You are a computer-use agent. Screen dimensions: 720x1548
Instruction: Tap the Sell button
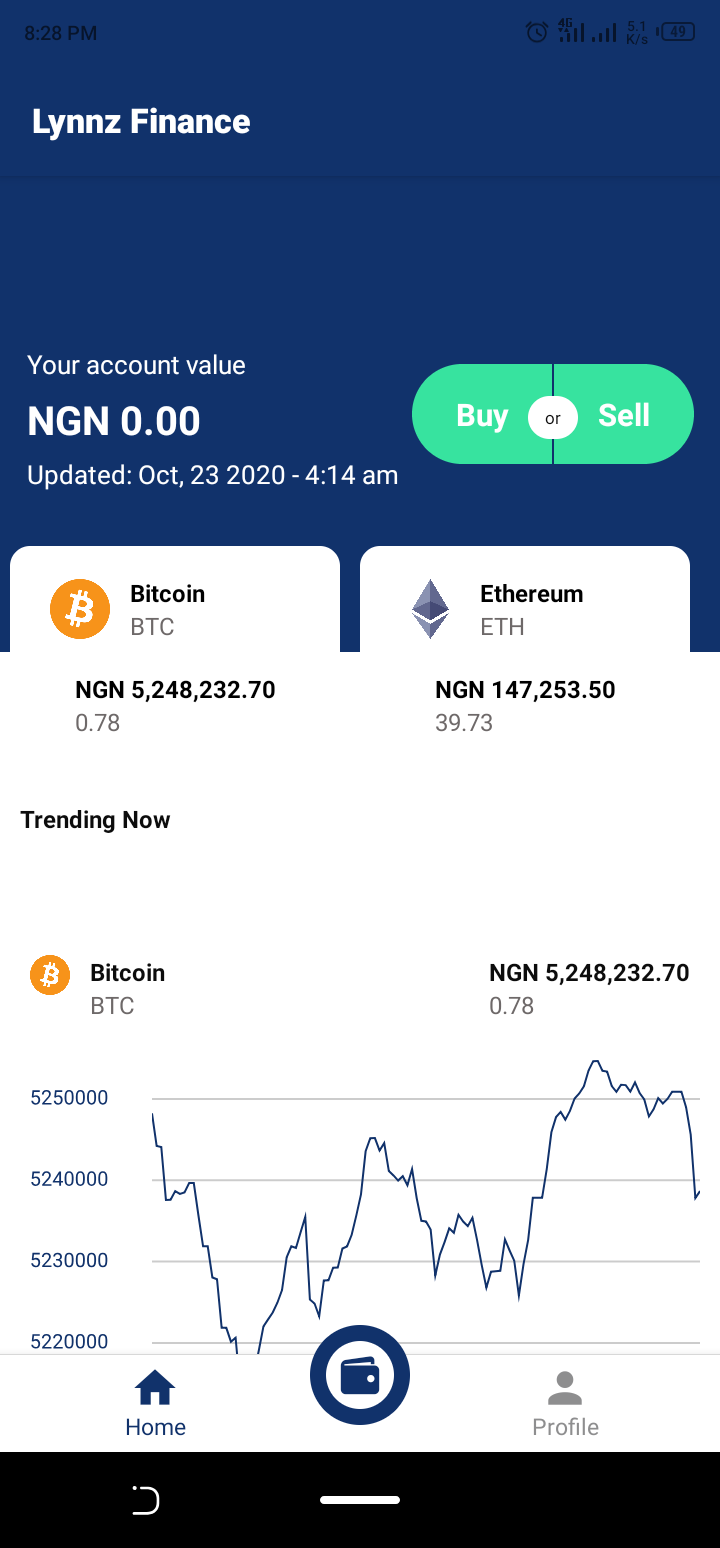[x=624, y=414]
